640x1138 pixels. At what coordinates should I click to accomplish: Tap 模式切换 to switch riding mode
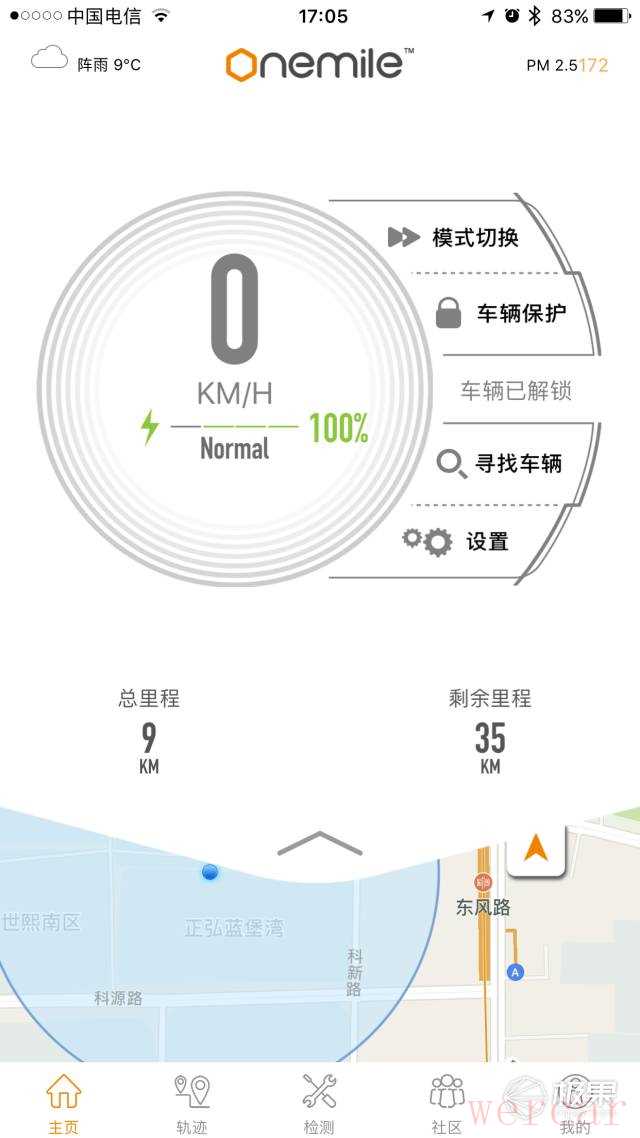pos(457,237)
